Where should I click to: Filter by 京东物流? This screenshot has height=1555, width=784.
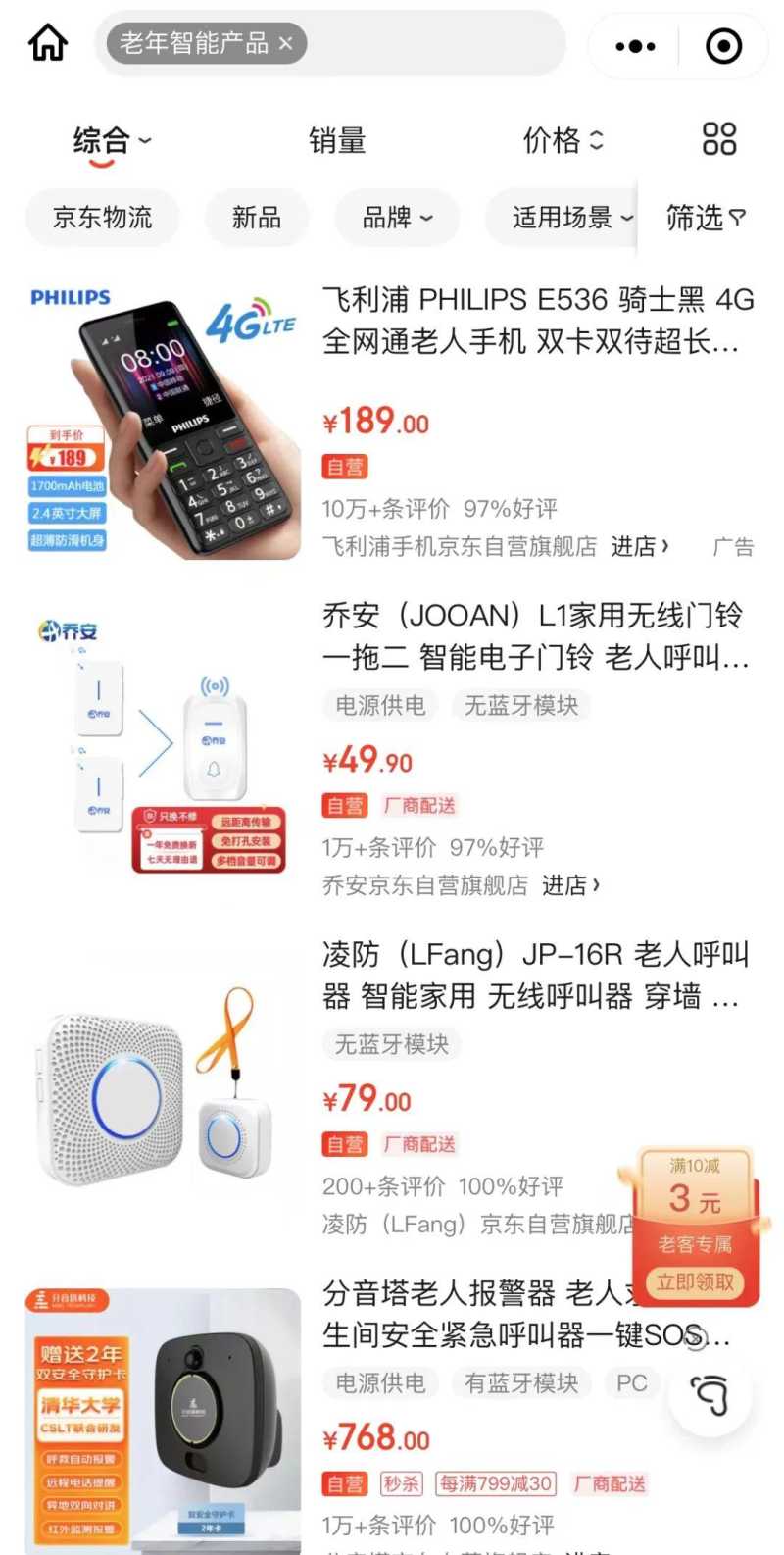103,217
